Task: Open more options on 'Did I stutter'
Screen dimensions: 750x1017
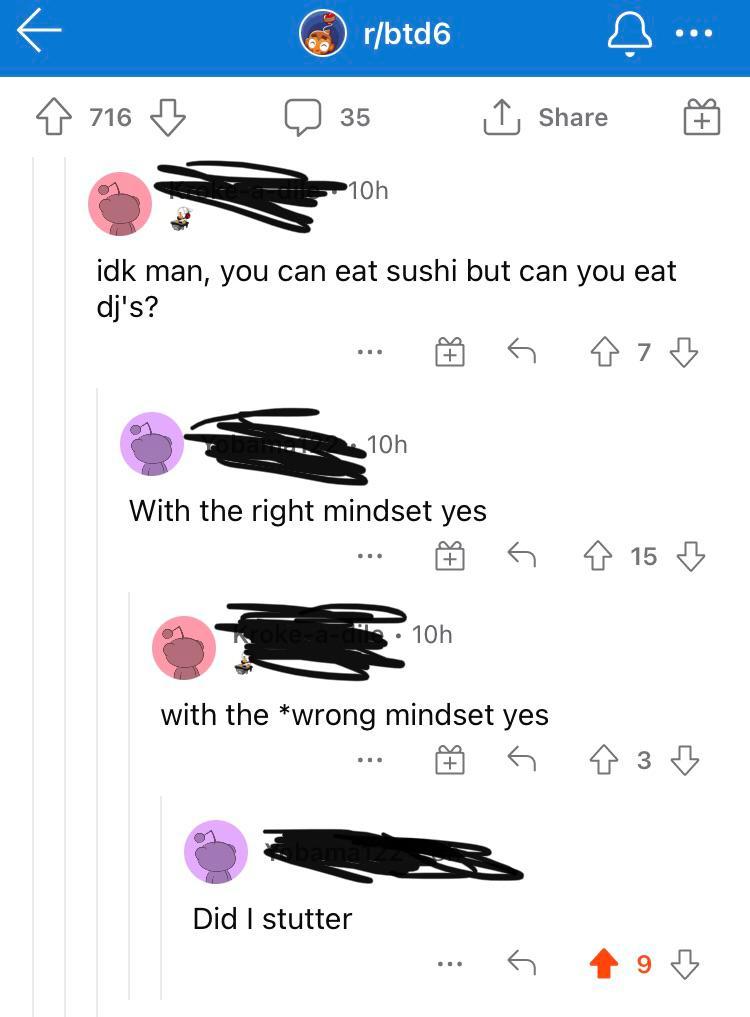Action: click(x=448, y=963)
